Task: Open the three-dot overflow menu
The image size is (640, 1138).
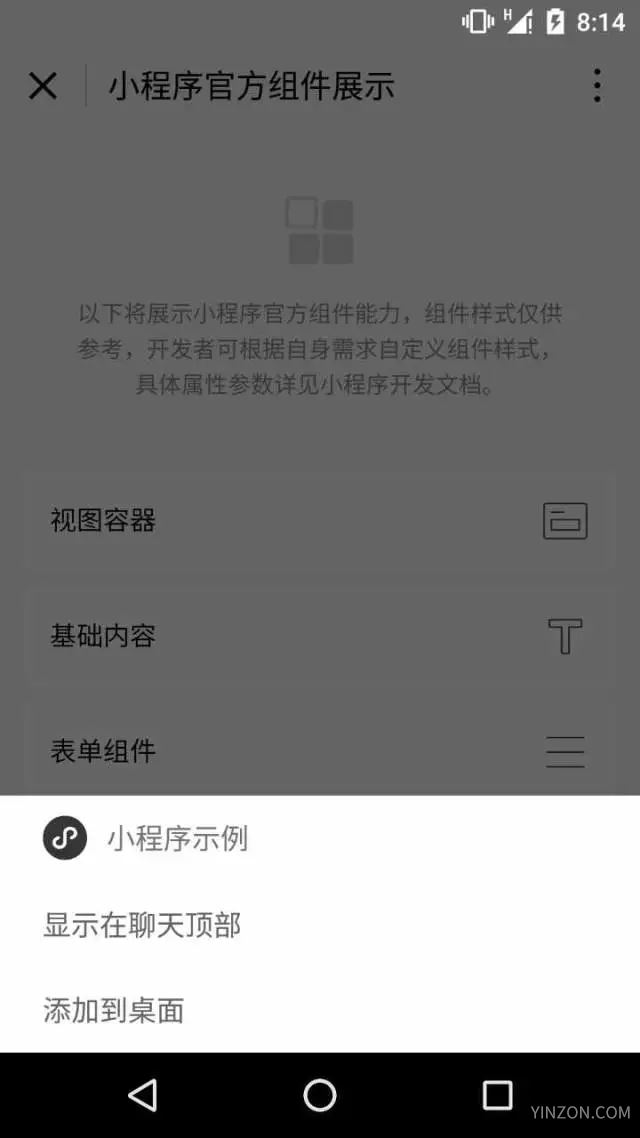Action: 597,86
